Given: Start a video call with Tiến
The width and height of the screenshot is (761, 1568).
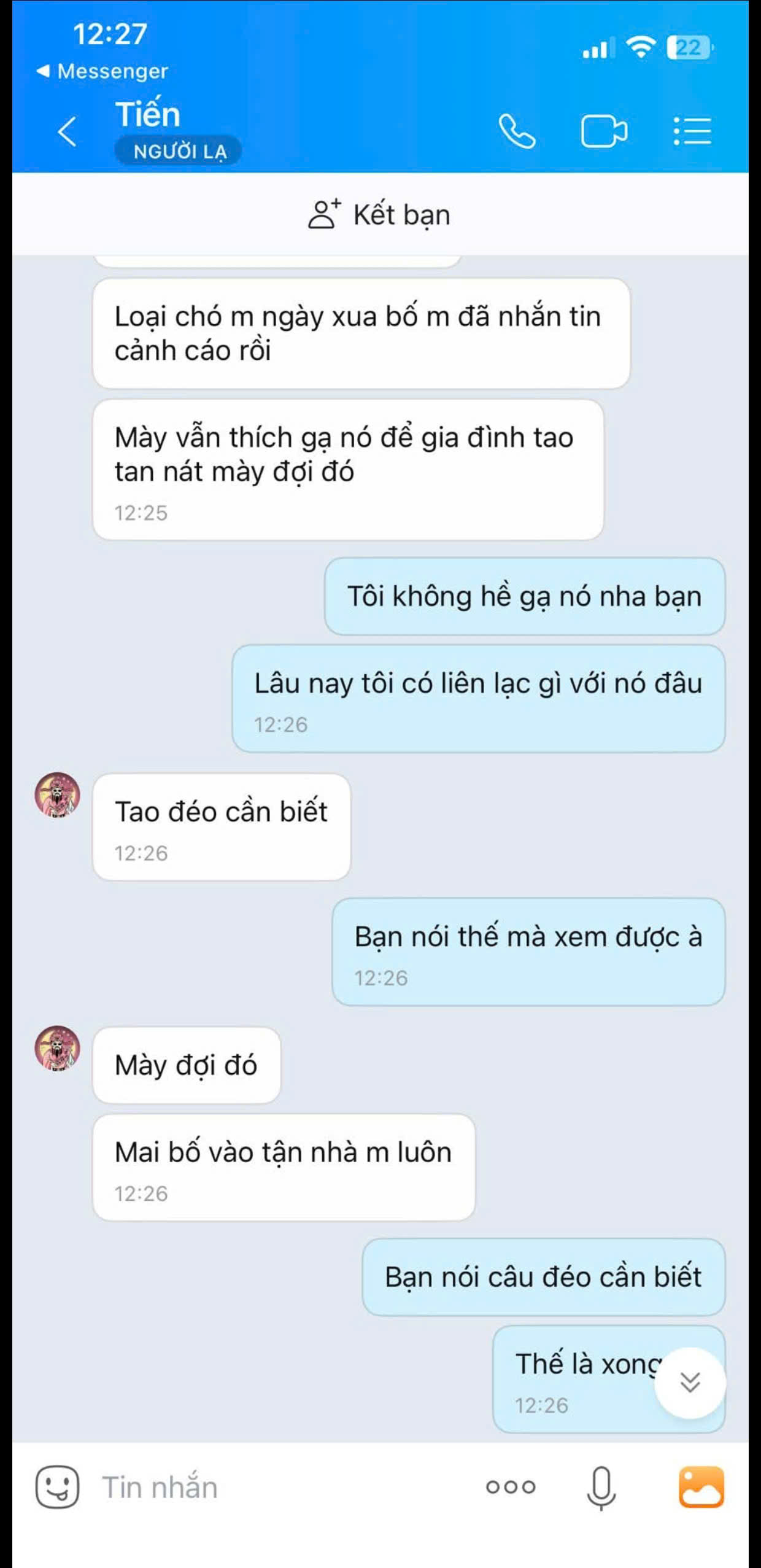Looking at the screenshot, I should pyautogui.click(x=604, y=131).
